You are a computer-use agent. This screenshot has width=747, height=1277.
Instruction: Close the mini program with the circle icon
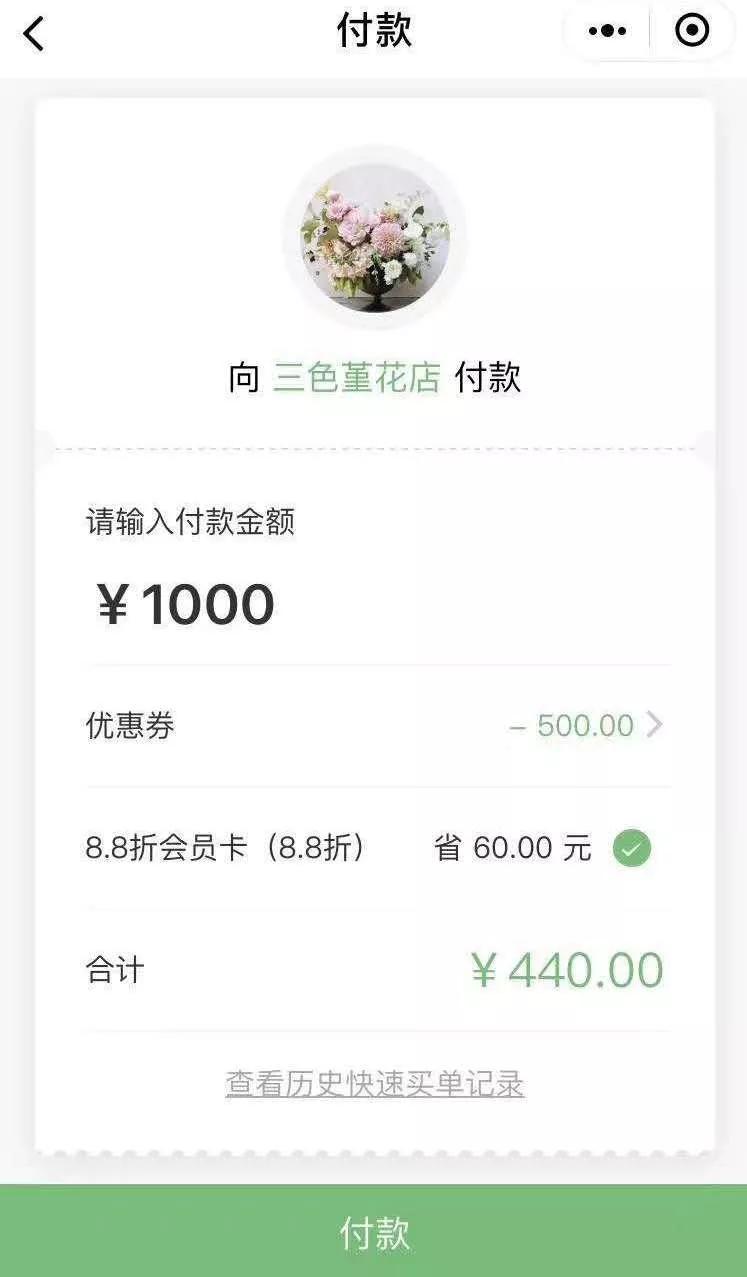coord(692,31)
